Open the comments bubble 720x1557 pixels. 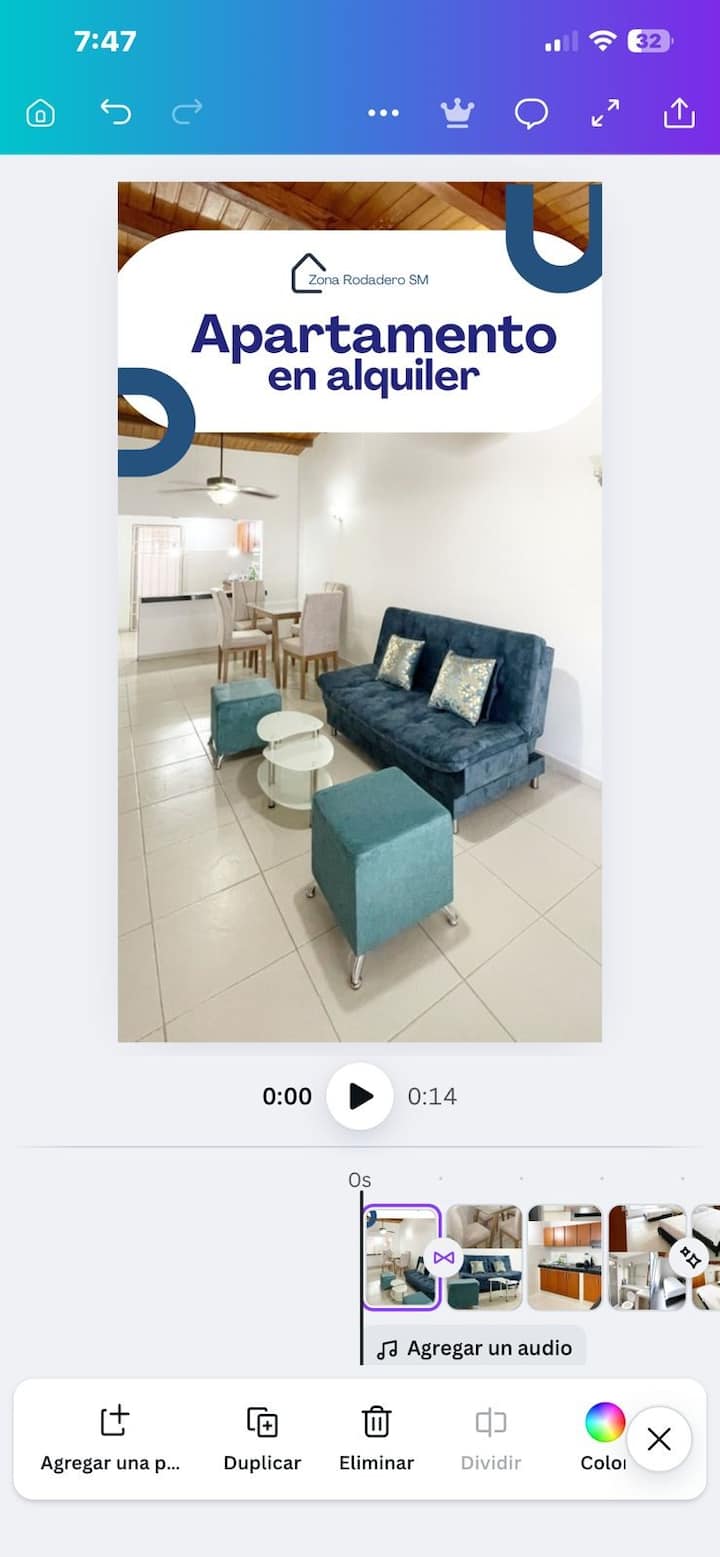[x=531, y=113]
